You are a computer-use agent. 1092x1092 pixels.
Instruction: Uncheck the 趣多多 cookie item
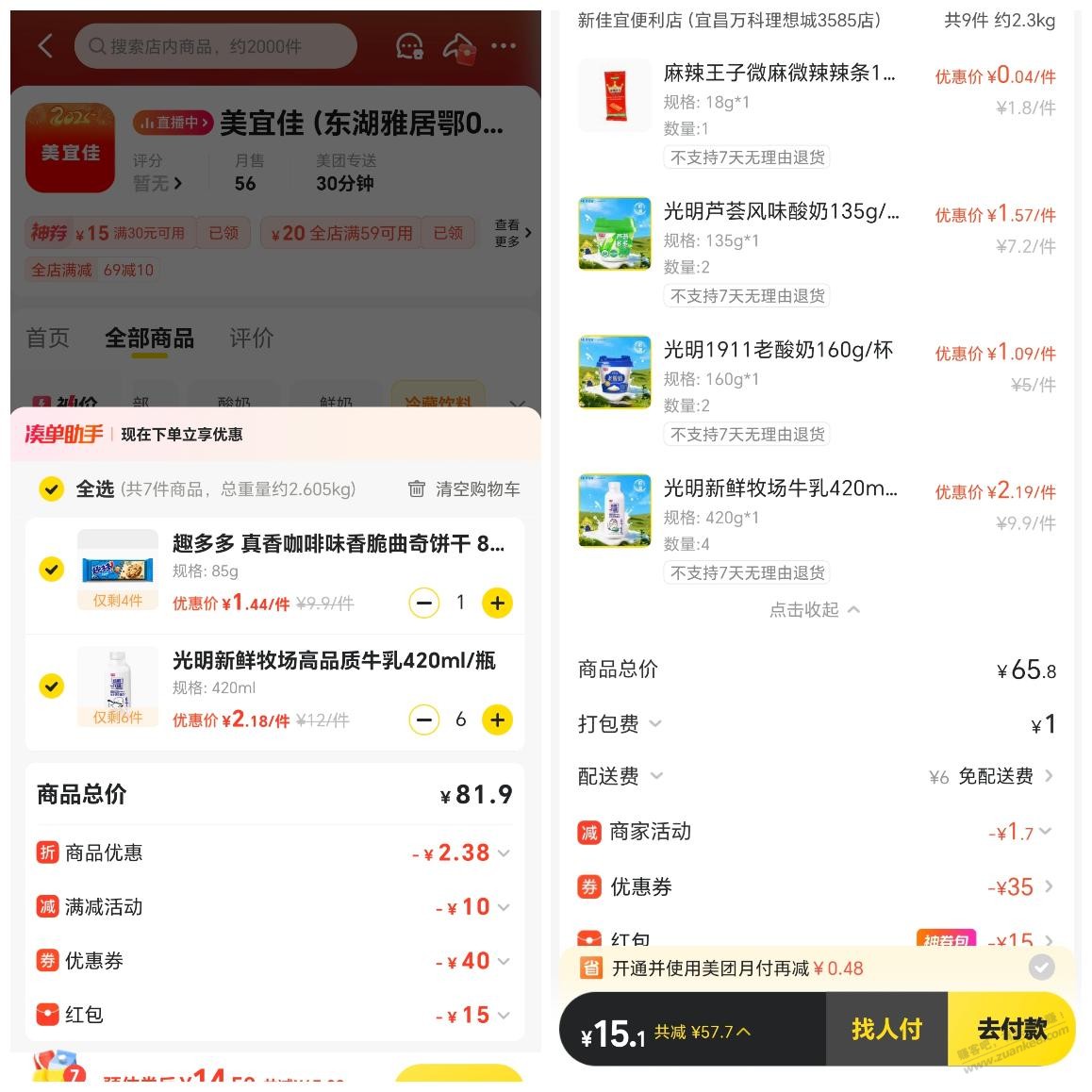tap(51, 570)
